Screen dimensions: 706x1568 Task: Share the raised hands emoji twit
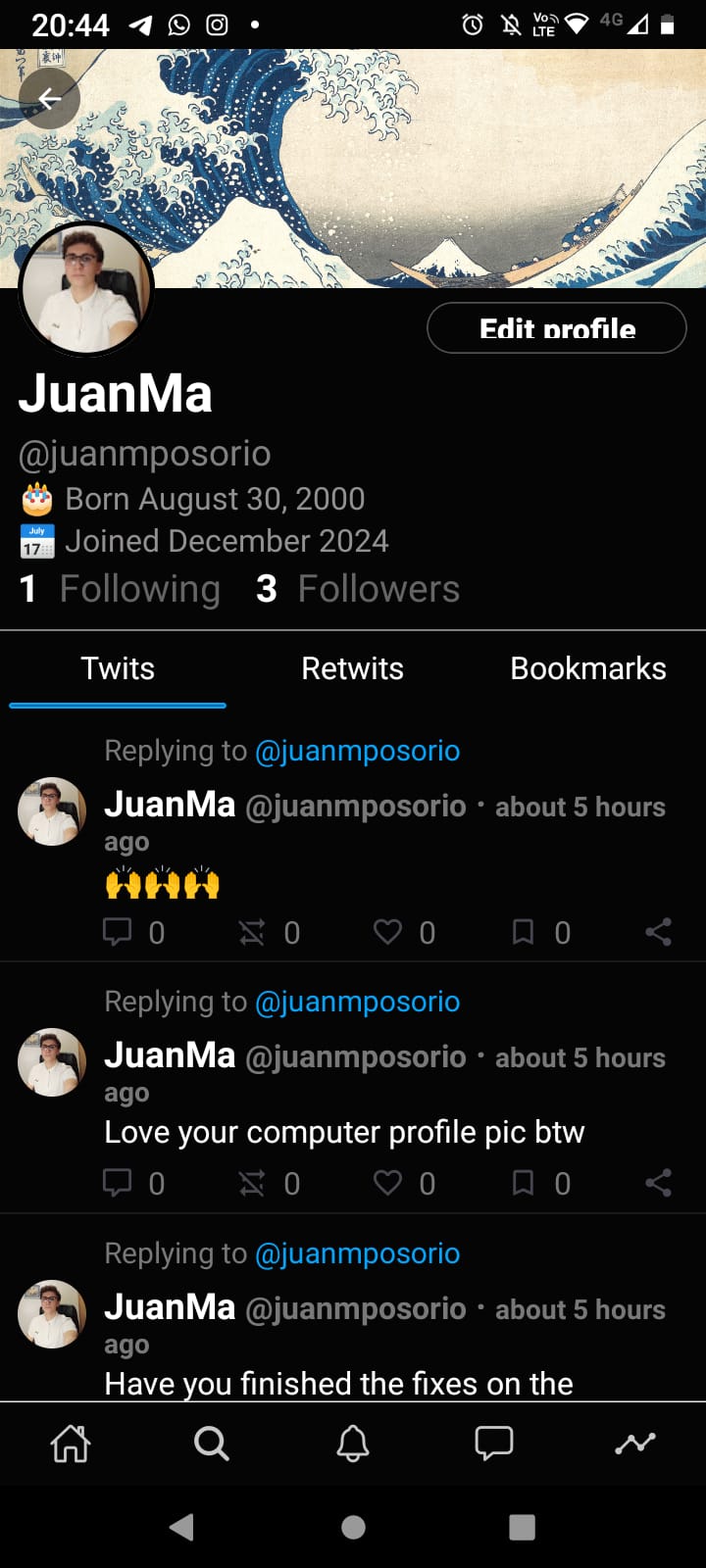click(658, 932)
